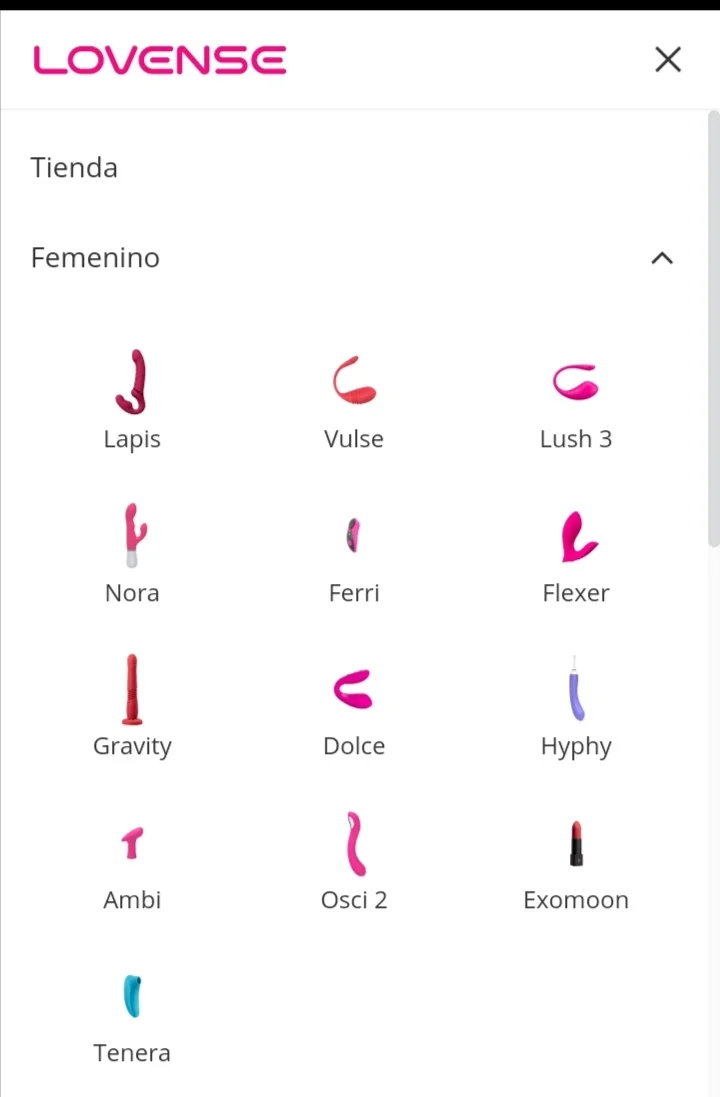The image size is (720, 1097).
Task: Collapse the Femenino section
Action: pos(661,258)
